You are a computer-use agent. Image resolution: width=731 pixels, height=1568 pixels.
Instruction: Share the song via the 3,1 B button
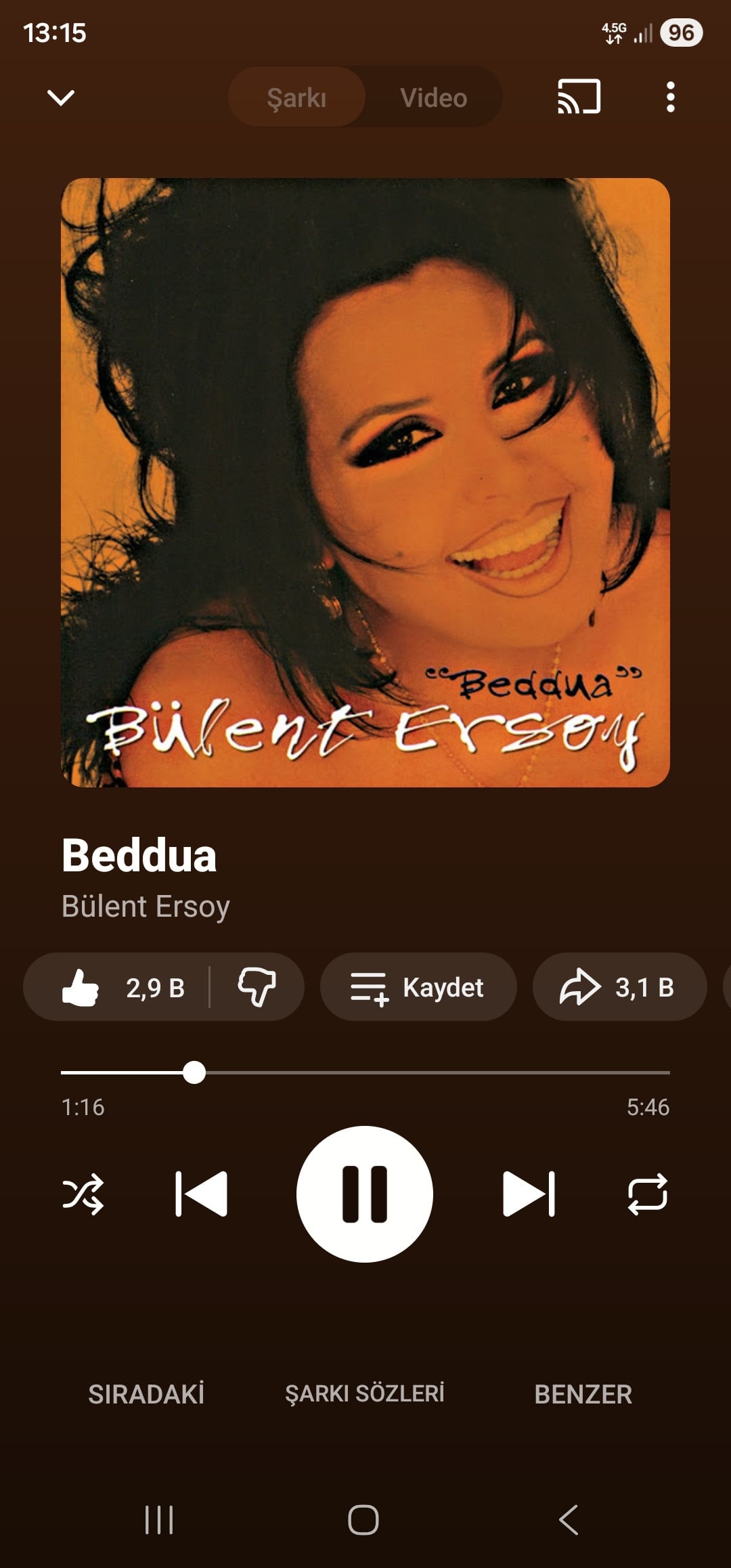(x=619, y=987)
